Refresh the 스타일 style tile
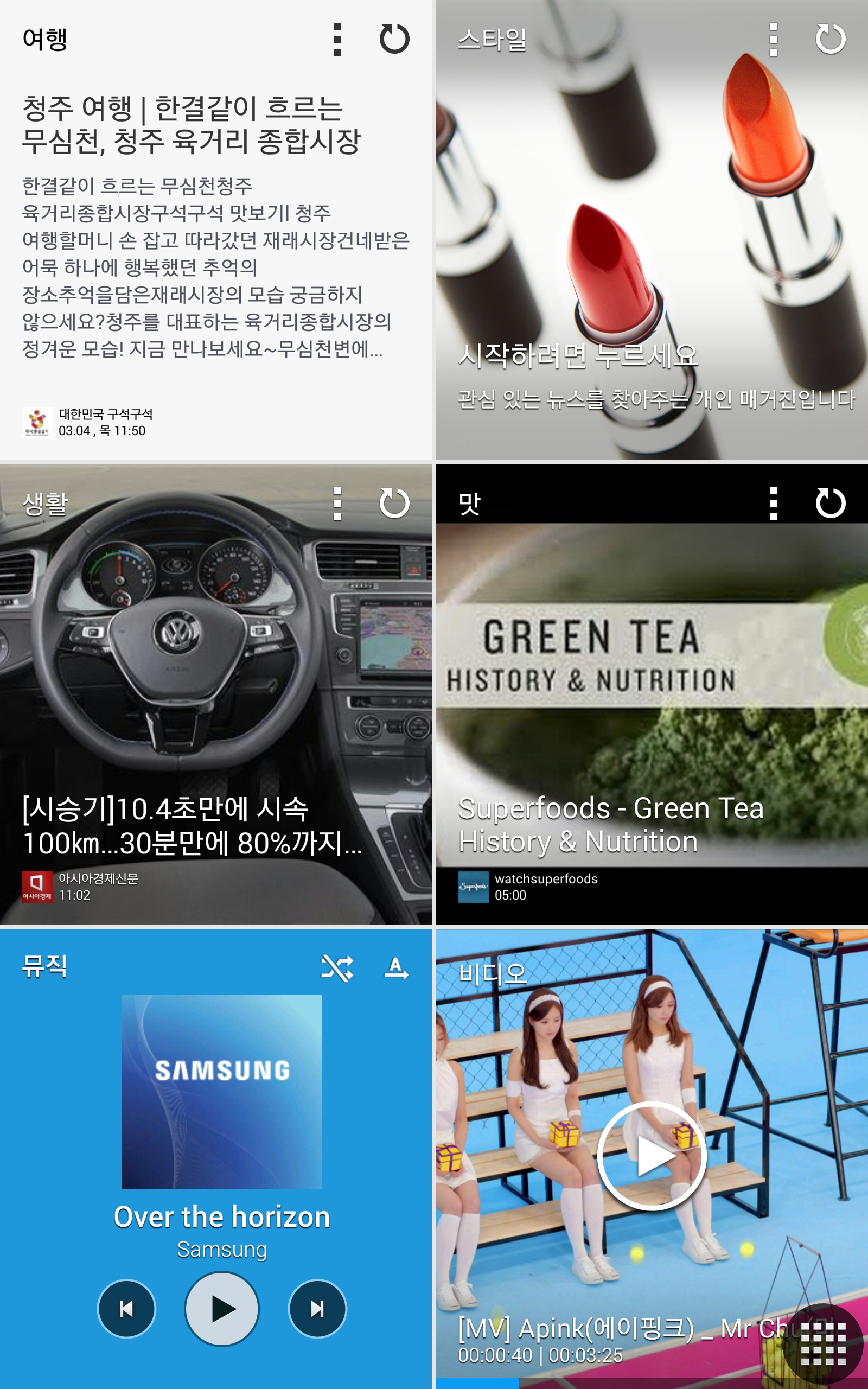The width and height of the screenshot is (868, 1389). 830,40
